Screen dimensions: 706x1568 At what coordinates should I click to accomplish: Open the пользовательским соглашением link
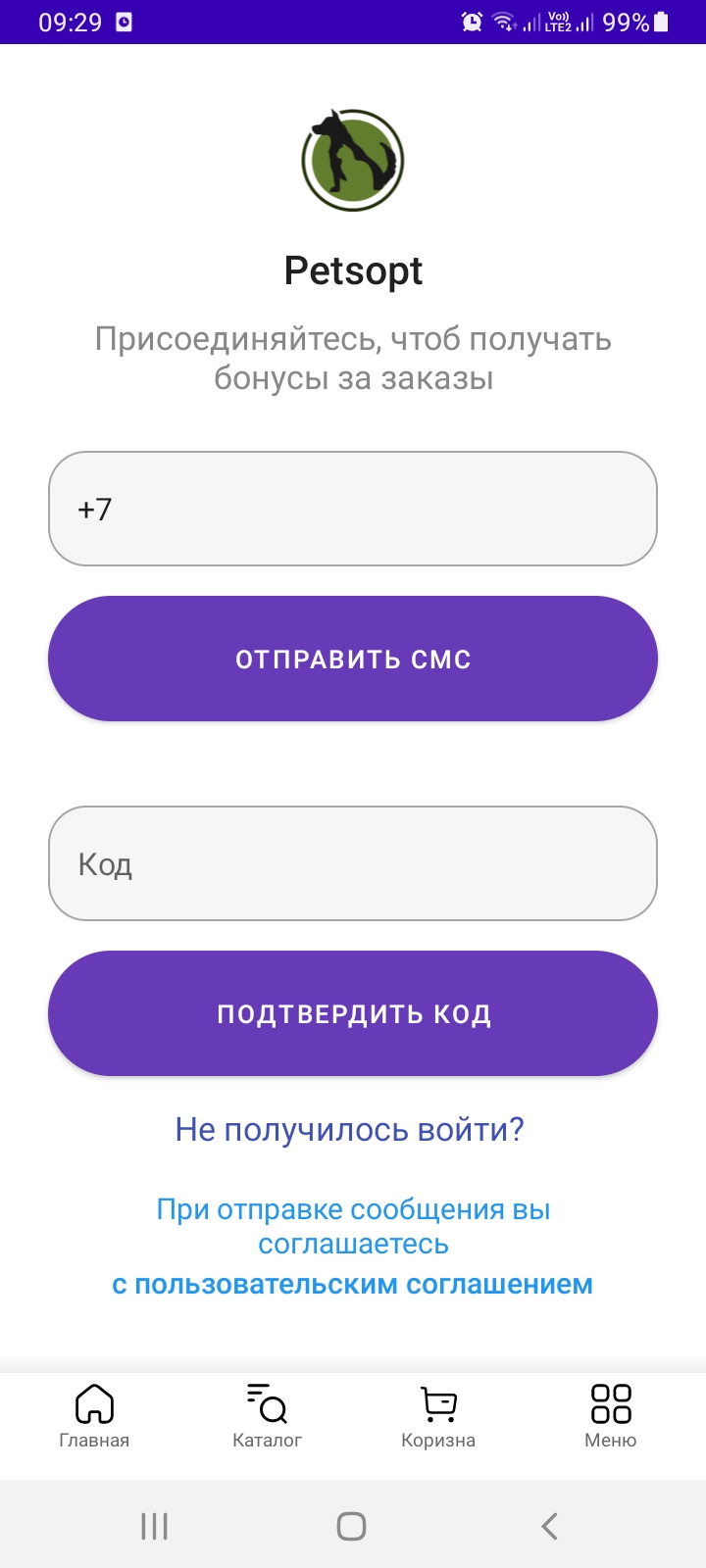click(353, 1284)
